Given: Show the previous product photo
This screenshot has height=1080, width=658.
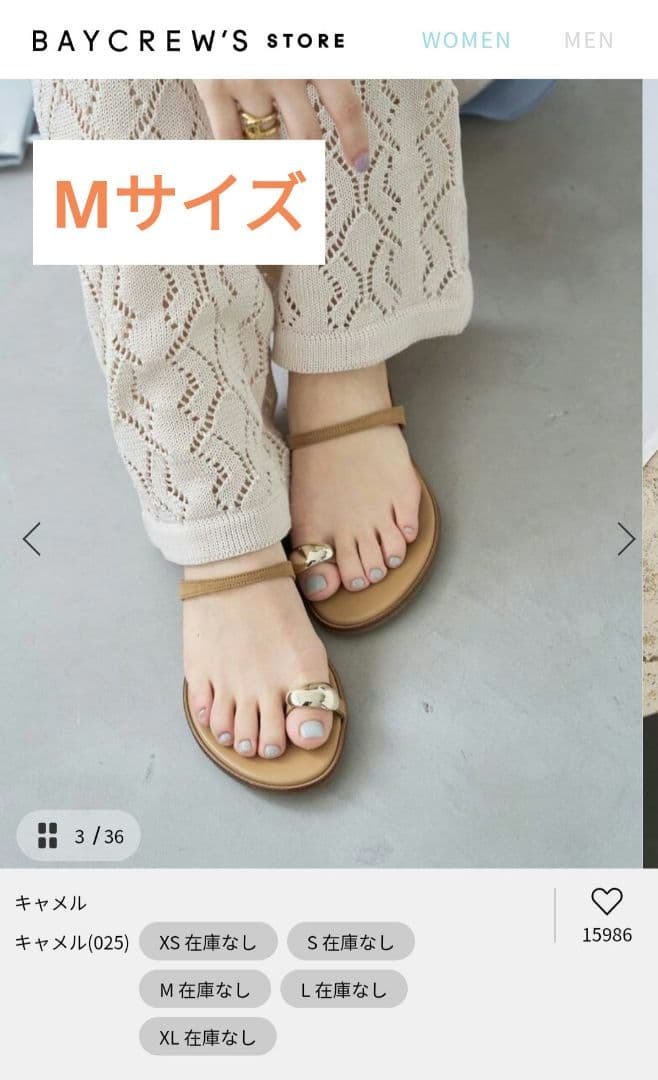Looking at the screenshot, I should click(32, 539).
